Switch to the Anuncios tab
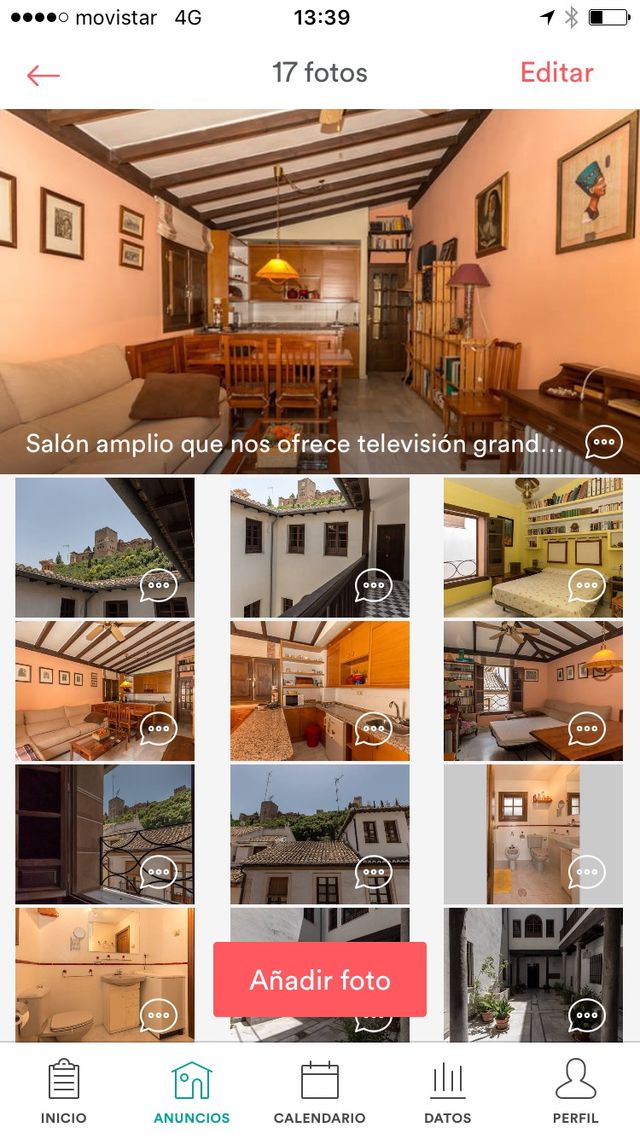The image size is (640, 1138). (x=192, y=1091)
